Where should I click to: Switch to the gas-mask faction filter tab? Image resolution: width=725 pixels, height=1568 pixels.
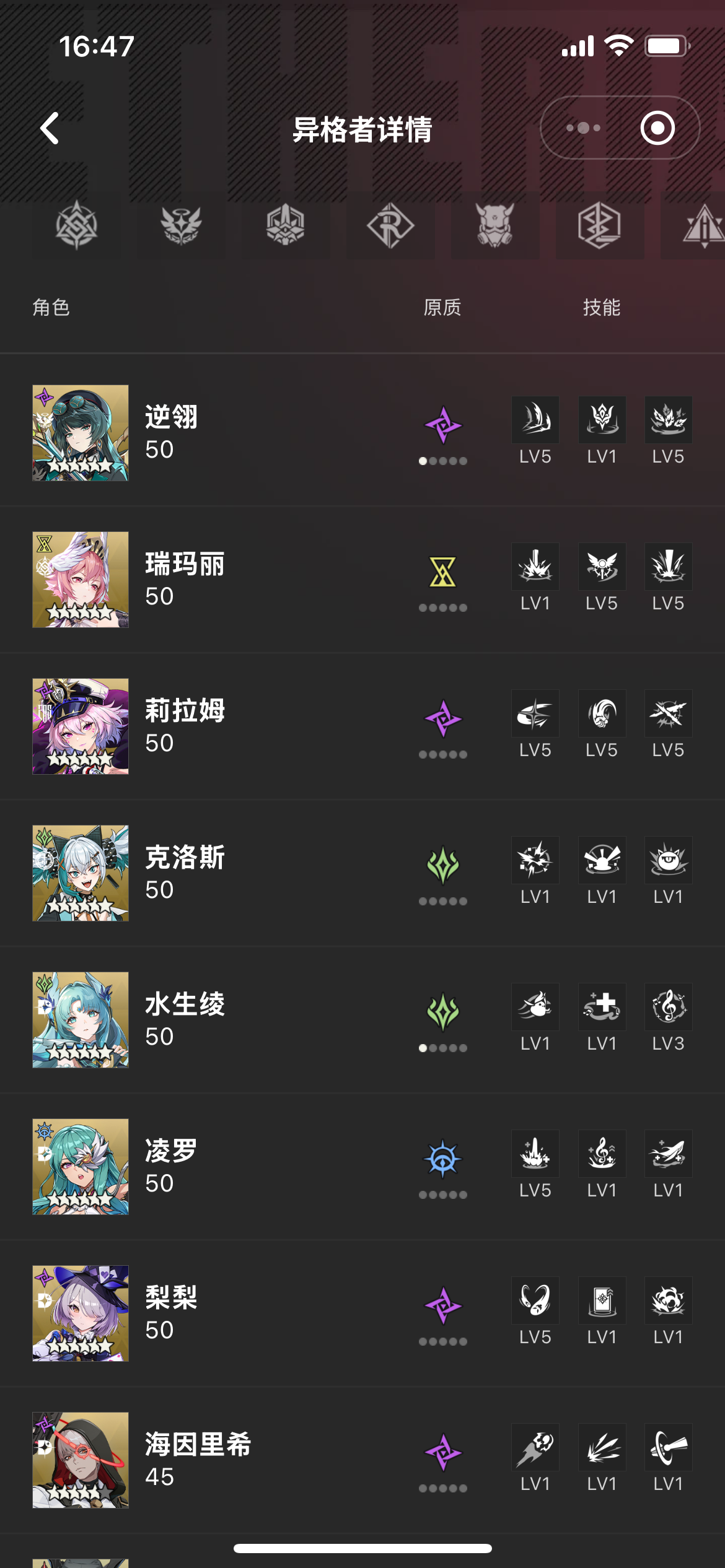point(491,227)
